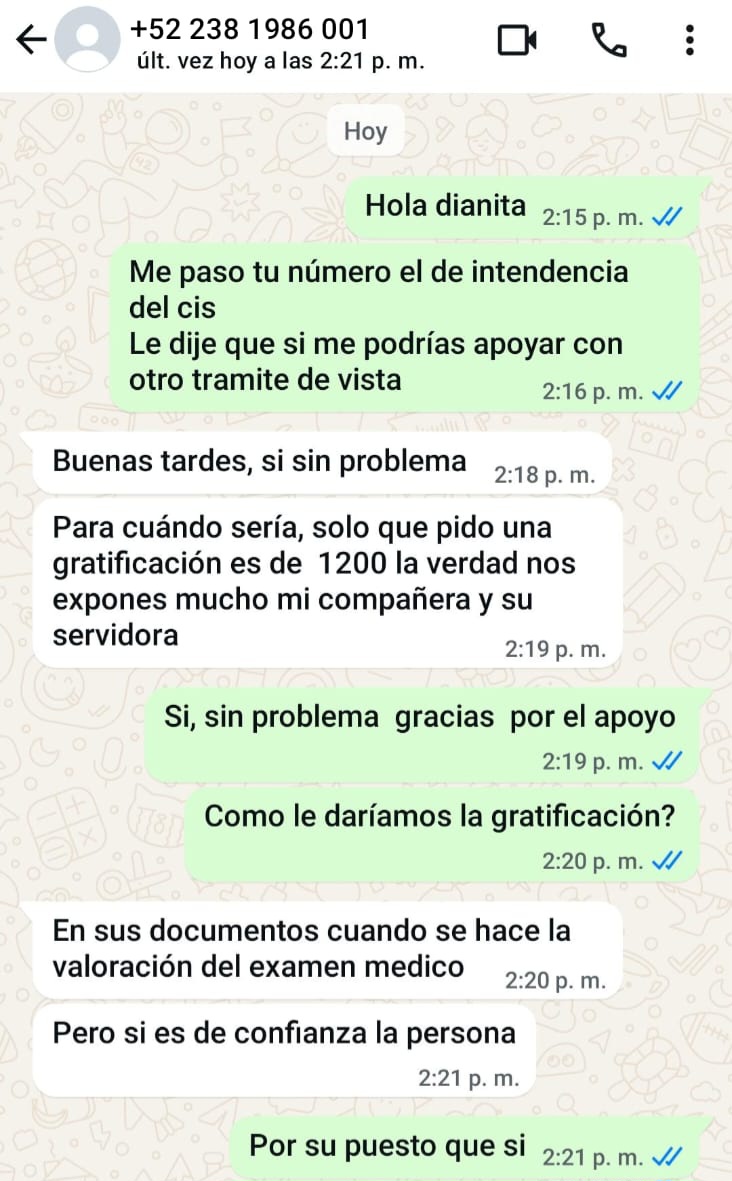
Task: Go back to the chat list
Action: (x=31, y=39)
